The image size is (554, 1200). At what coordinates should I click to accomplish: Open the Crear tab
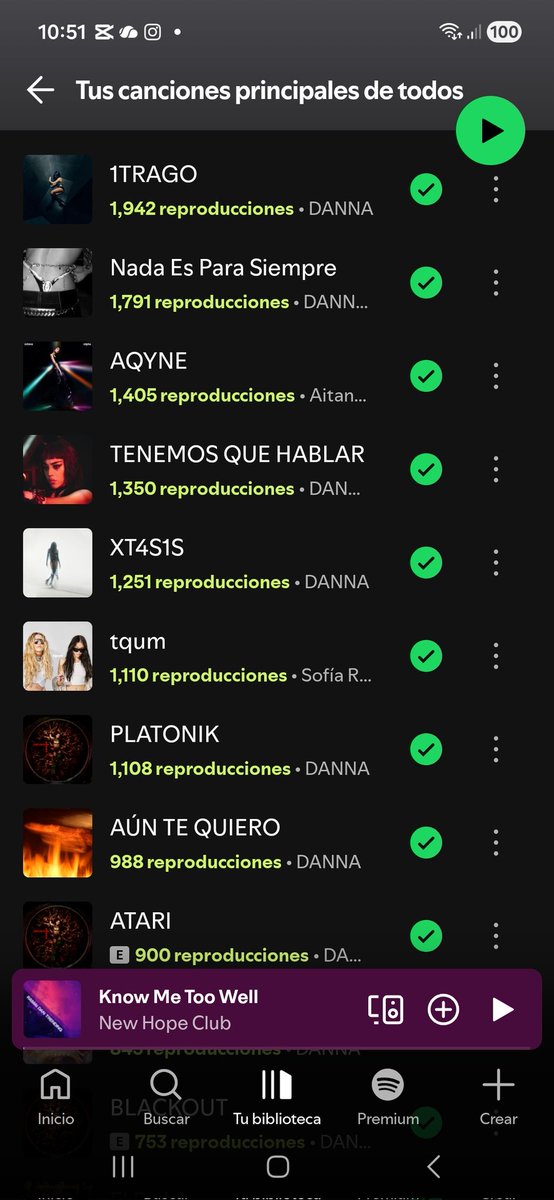[498, 1097]
